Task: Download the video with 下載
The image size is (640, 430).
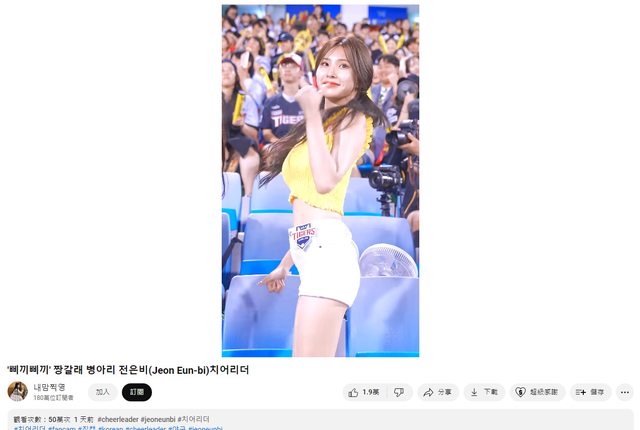Action: point(484,392)
